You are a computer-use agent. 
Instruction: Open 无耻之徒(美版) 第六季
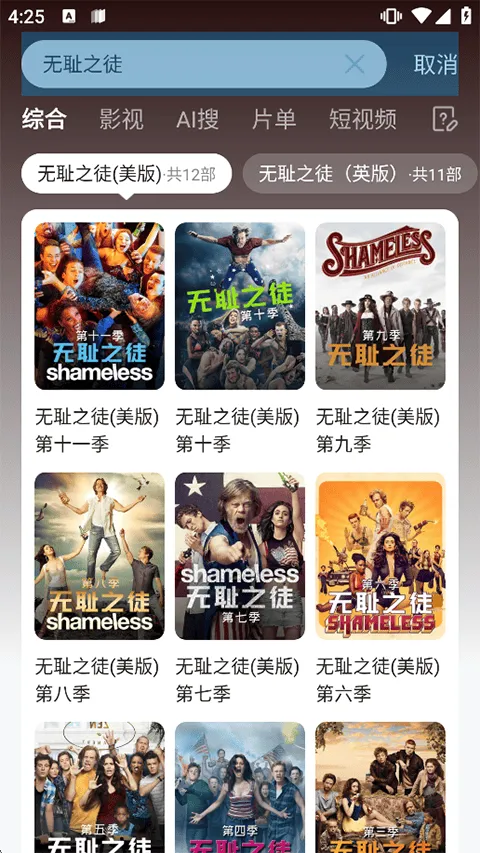pos(380,588)
